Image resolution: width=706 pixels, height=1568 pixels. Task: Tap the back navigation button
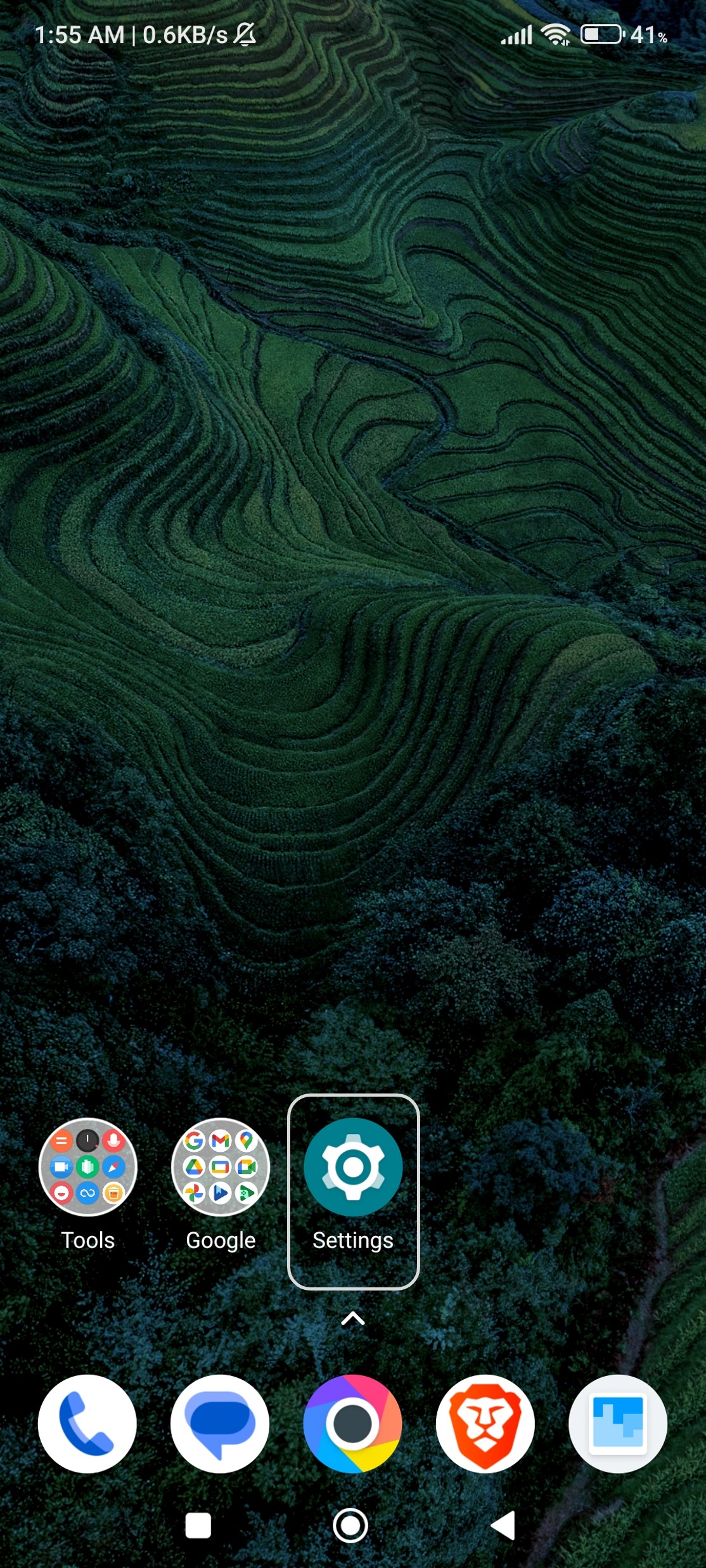pyautogui.click(x=504, y=1526)
